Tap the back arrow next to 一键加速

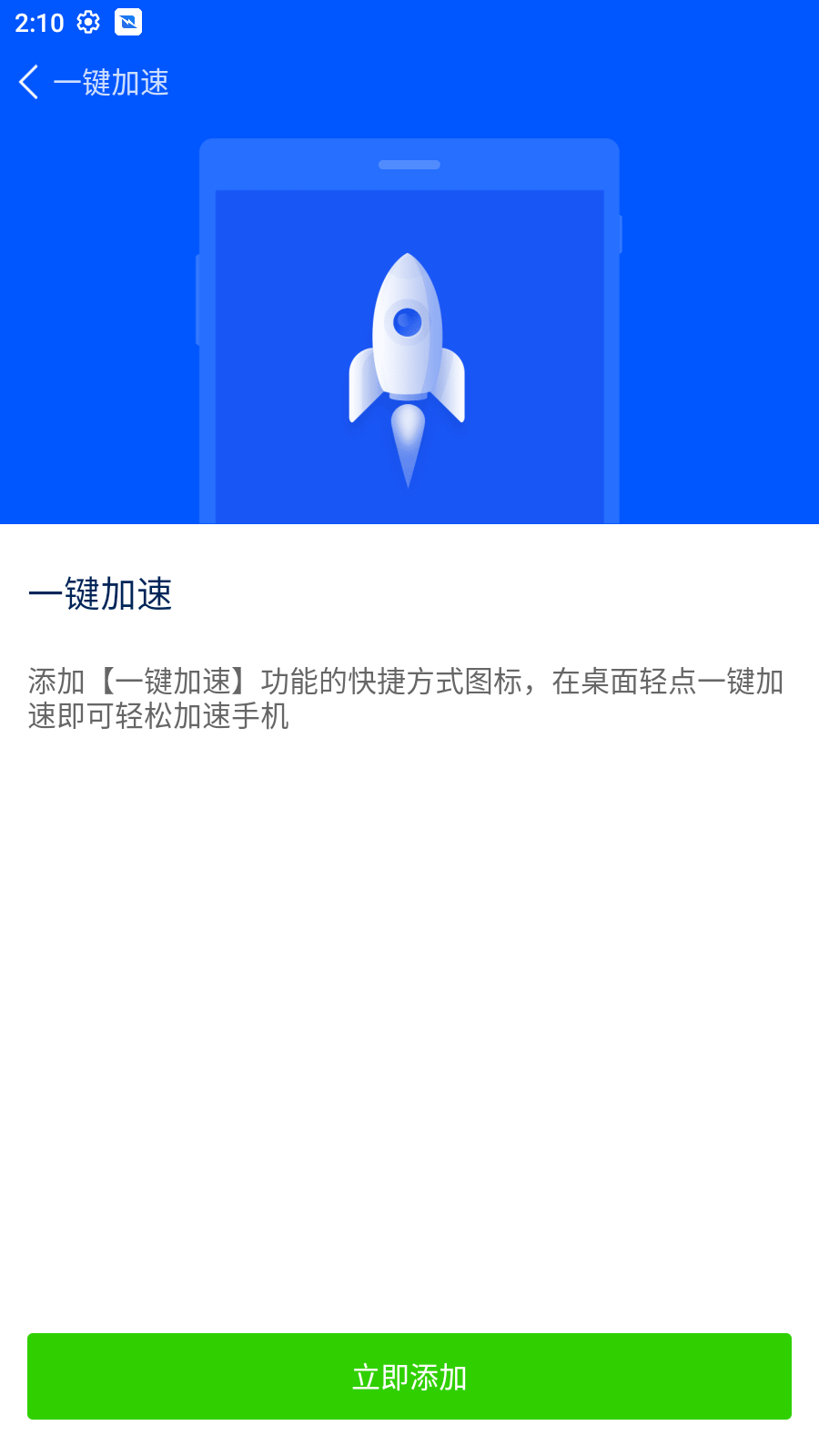click(x=28, y=81)
